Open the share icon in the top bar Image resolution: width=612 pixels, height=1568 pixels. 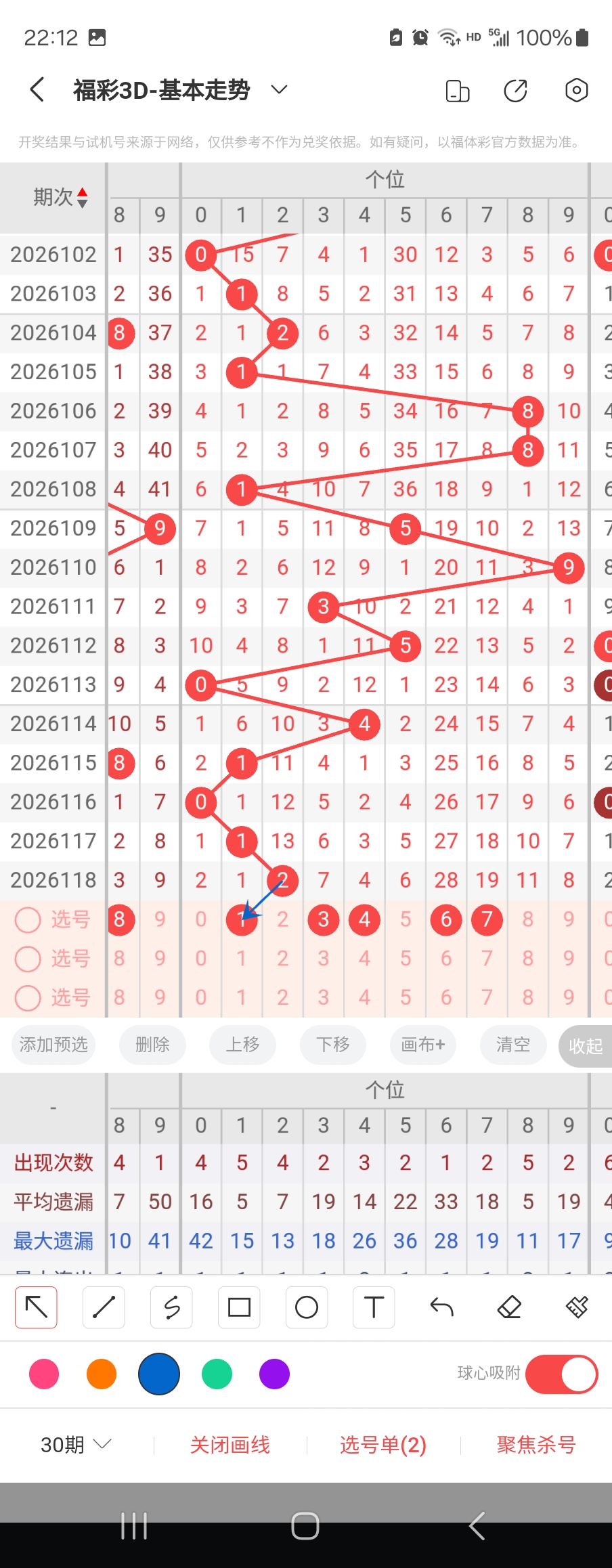(516, 90)
